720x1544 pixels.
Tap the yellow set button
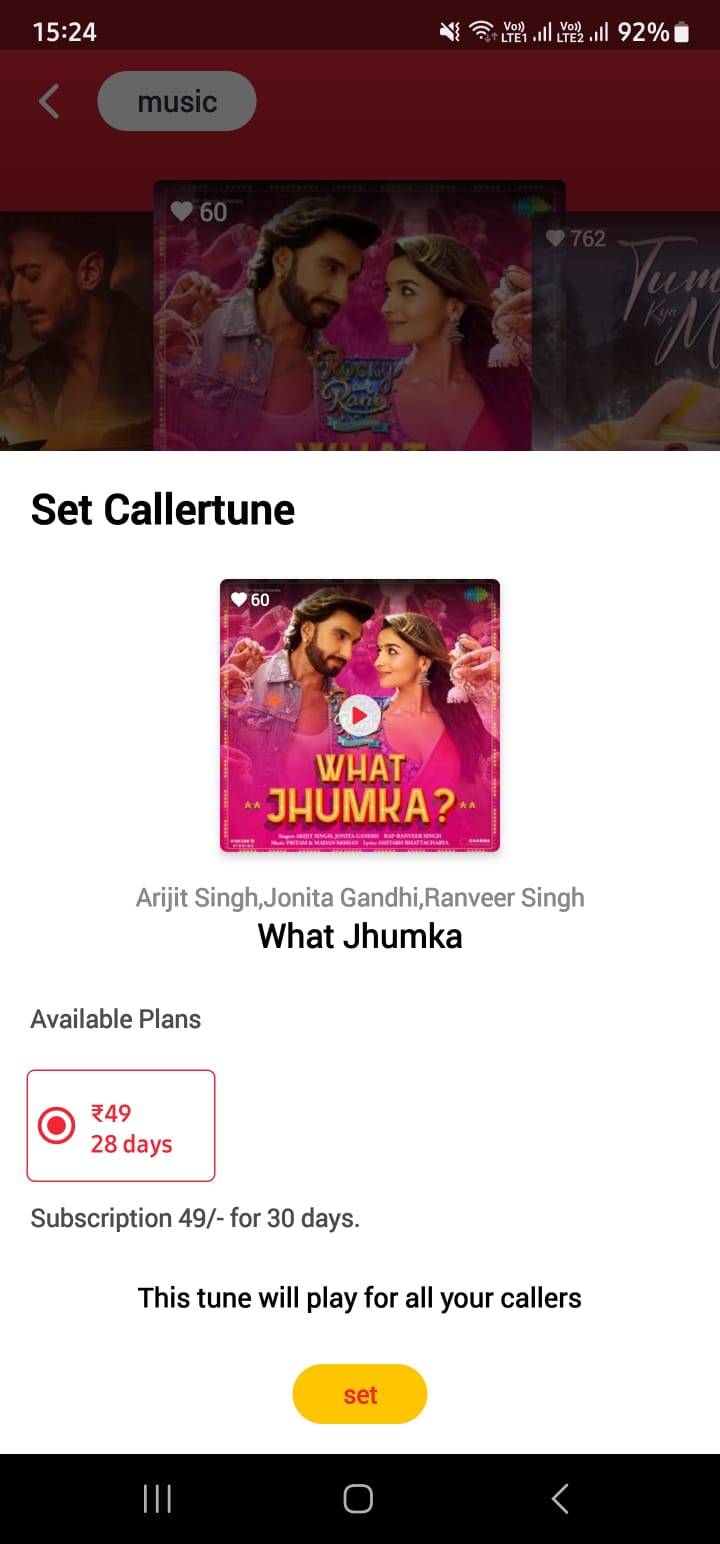360,1394
